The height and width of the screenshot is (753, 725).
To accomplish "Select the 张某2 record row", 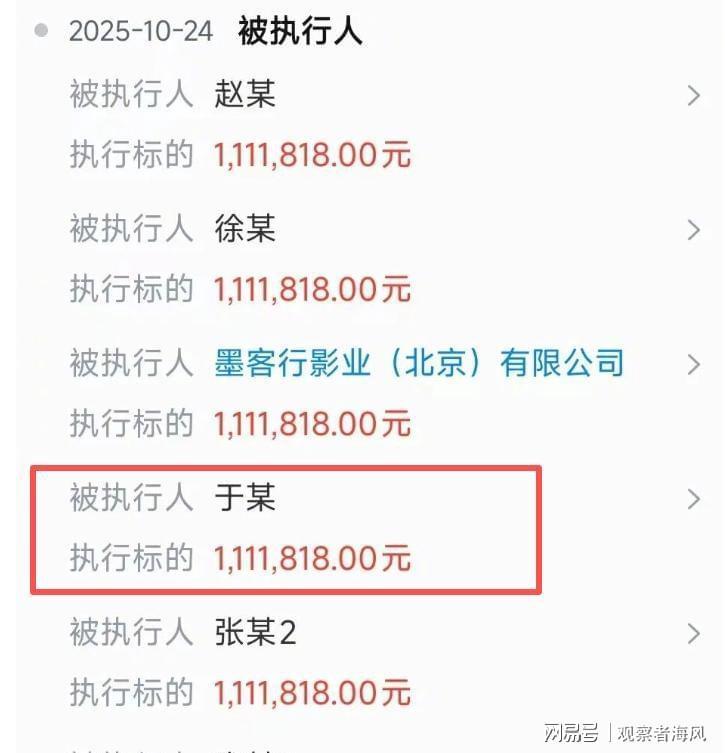I will (x=693, y=633).
